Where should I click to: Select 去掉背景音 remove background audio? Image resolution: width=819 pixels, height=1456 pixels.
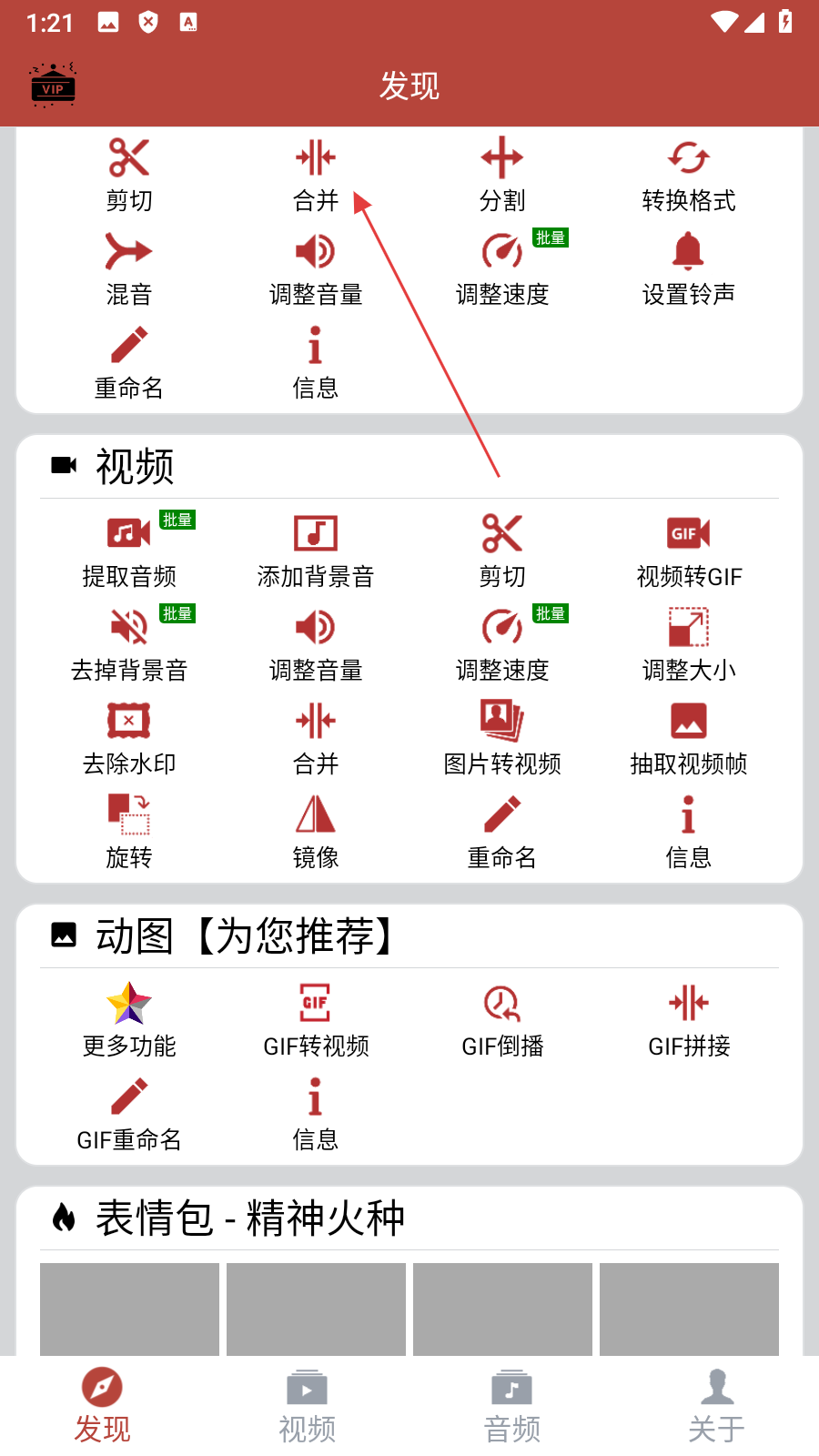coord(129,644)
